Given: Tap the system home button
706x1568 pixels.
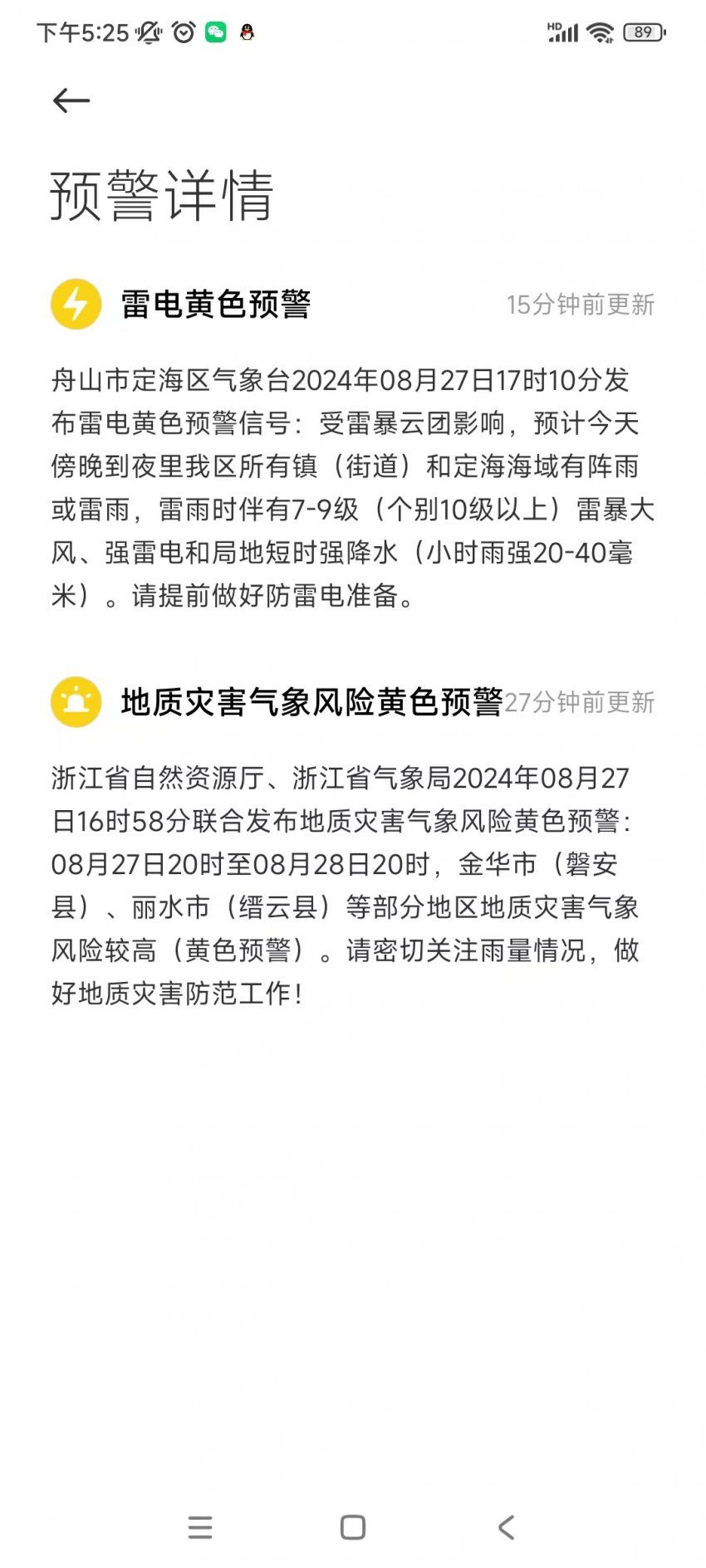Looking at the screenshot, I should [x=353, y=1527].
